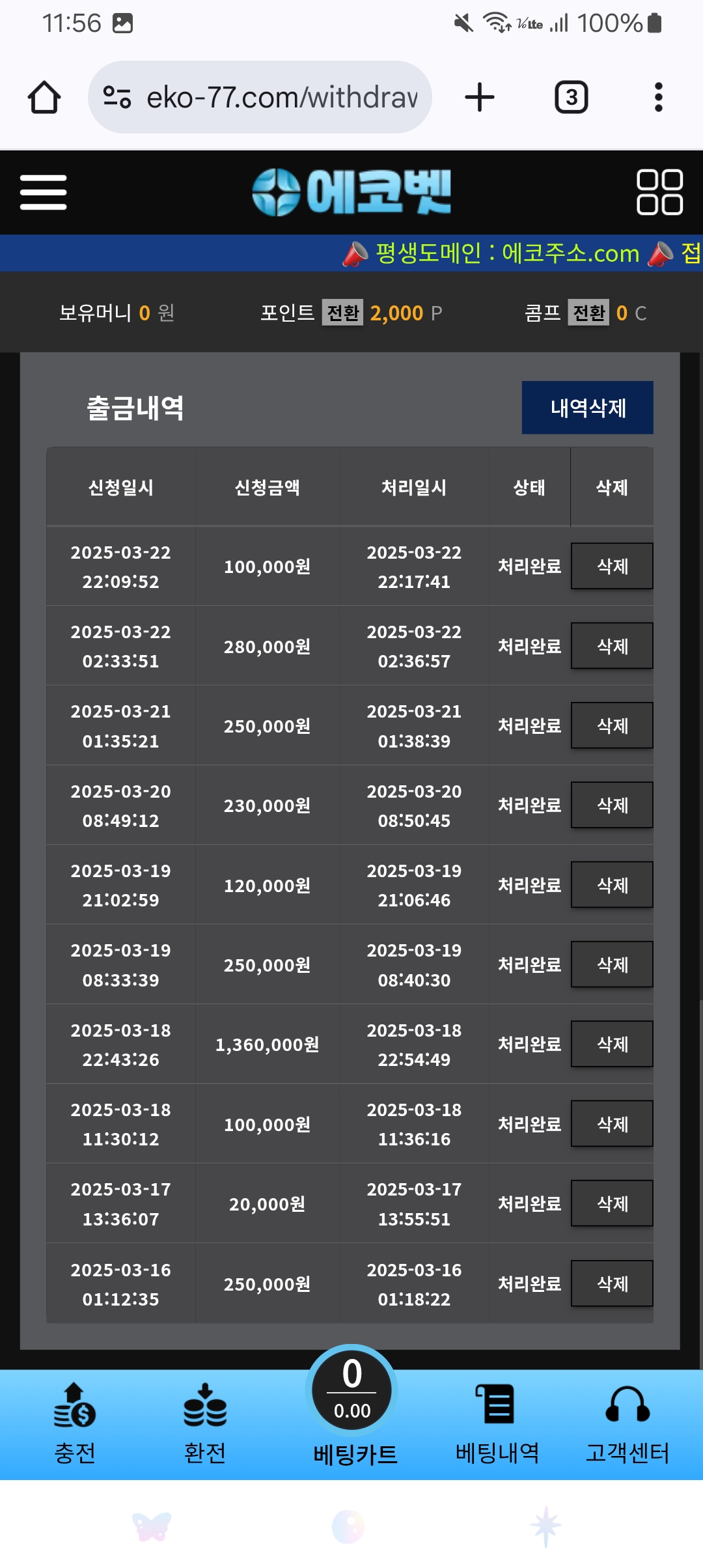Go to 충전 deposit tab
This screenshot has height=1568, width=703.
pos(75,1423)
